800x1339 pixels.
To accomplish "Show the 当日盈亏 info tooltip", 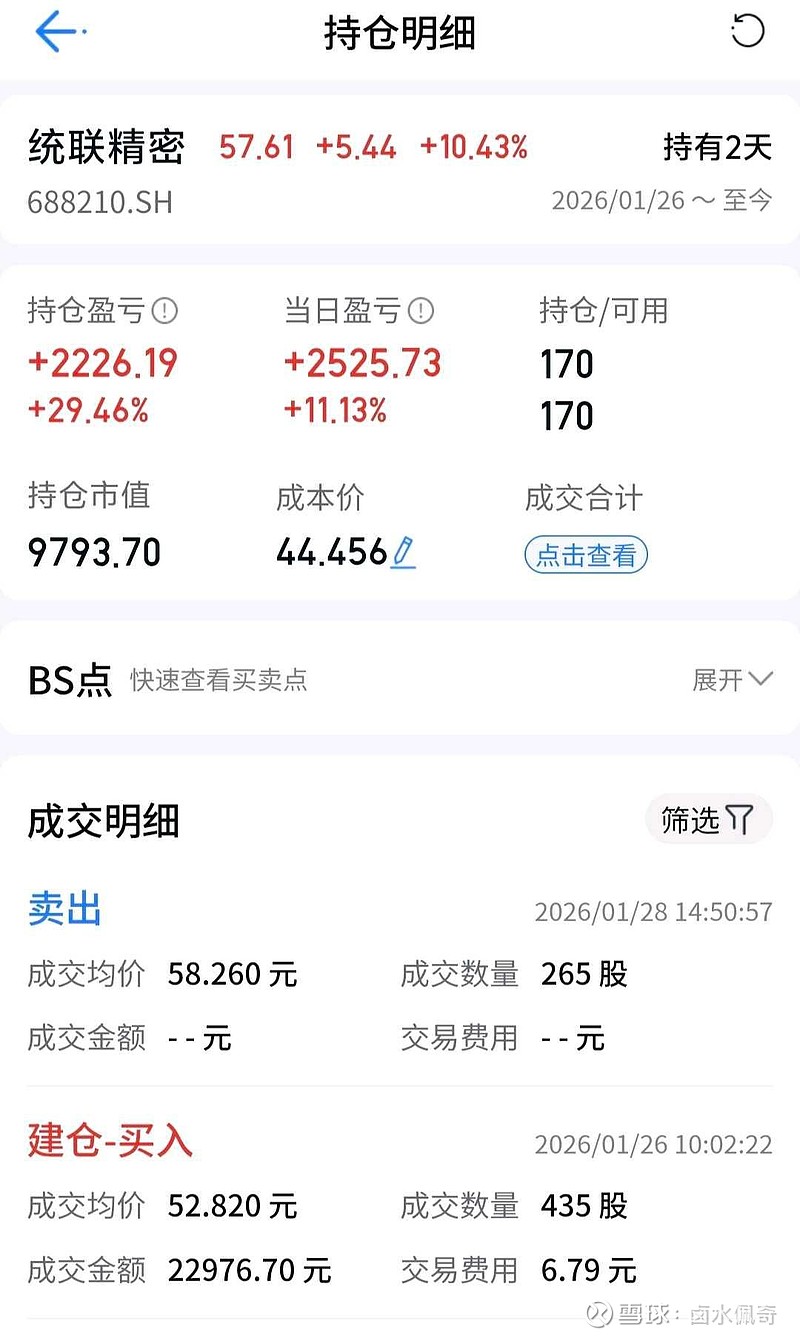I will [421, 312].
